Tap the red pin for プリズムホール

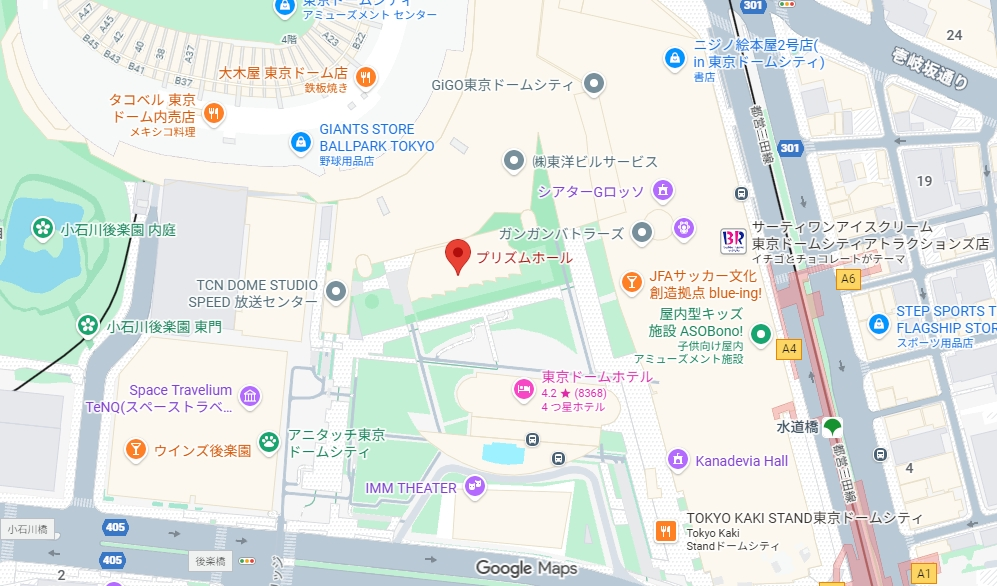pos(457,255)
